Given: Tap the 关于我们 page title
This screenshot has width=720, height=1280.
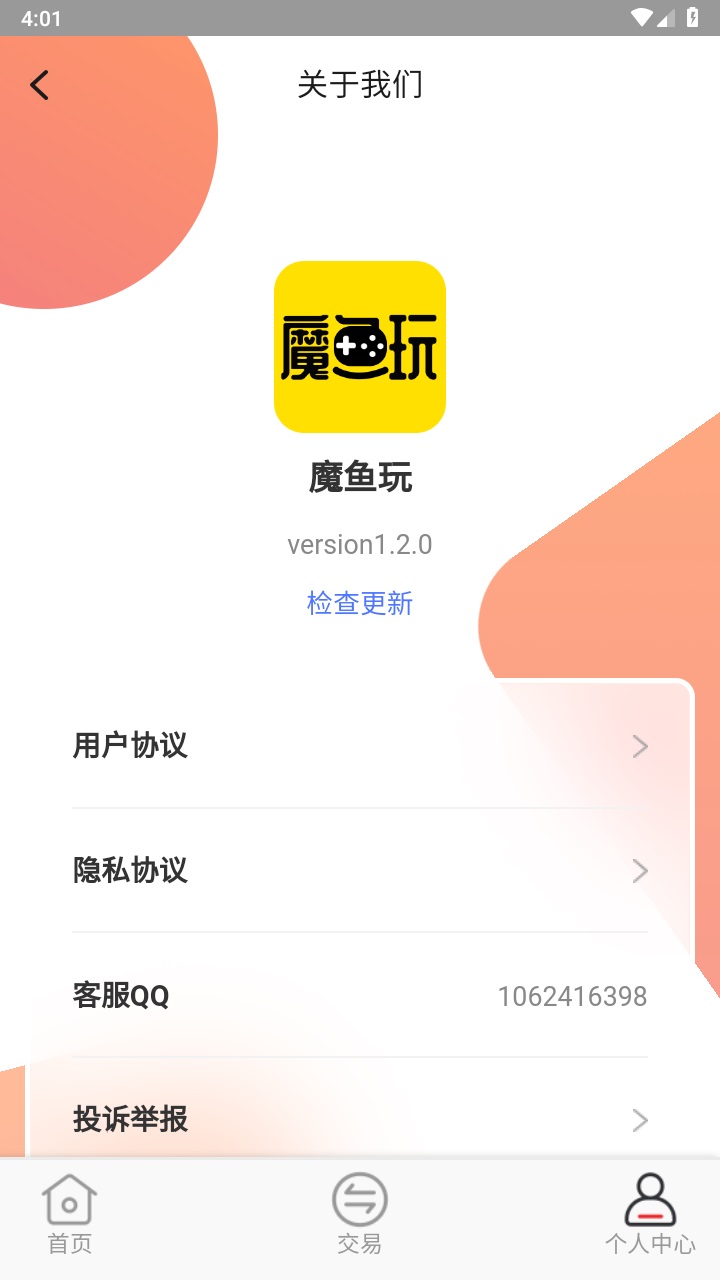Looking at the screenshot, I should pos(360,85).
